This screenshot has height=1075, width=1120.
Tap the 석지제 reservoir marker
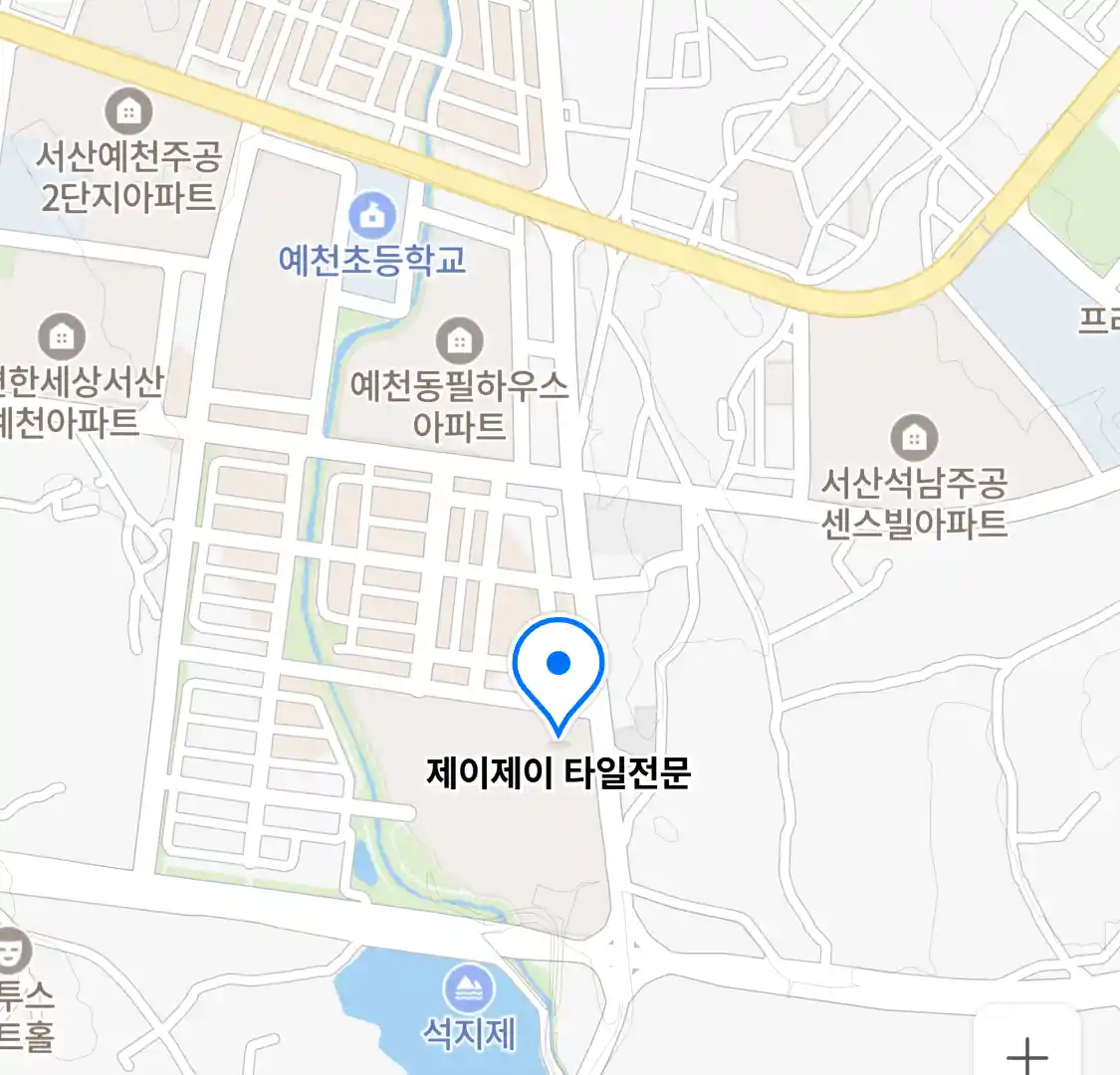tap(468, 989)
